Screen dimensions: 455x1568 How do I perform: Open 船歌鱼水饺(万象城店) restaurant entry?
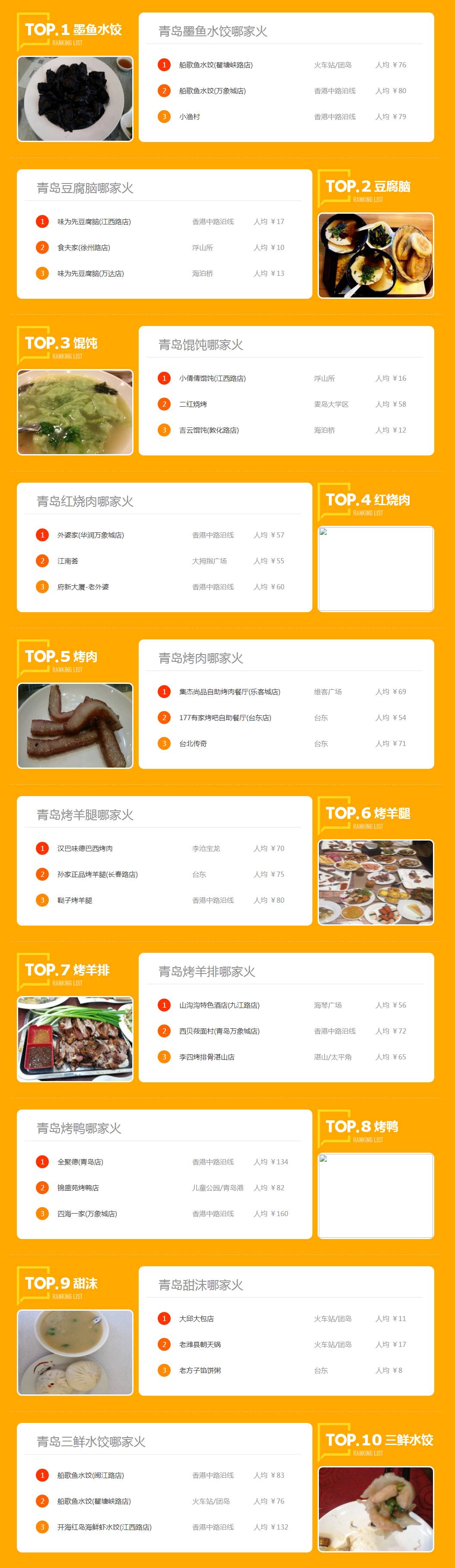[x=212, y=91]
